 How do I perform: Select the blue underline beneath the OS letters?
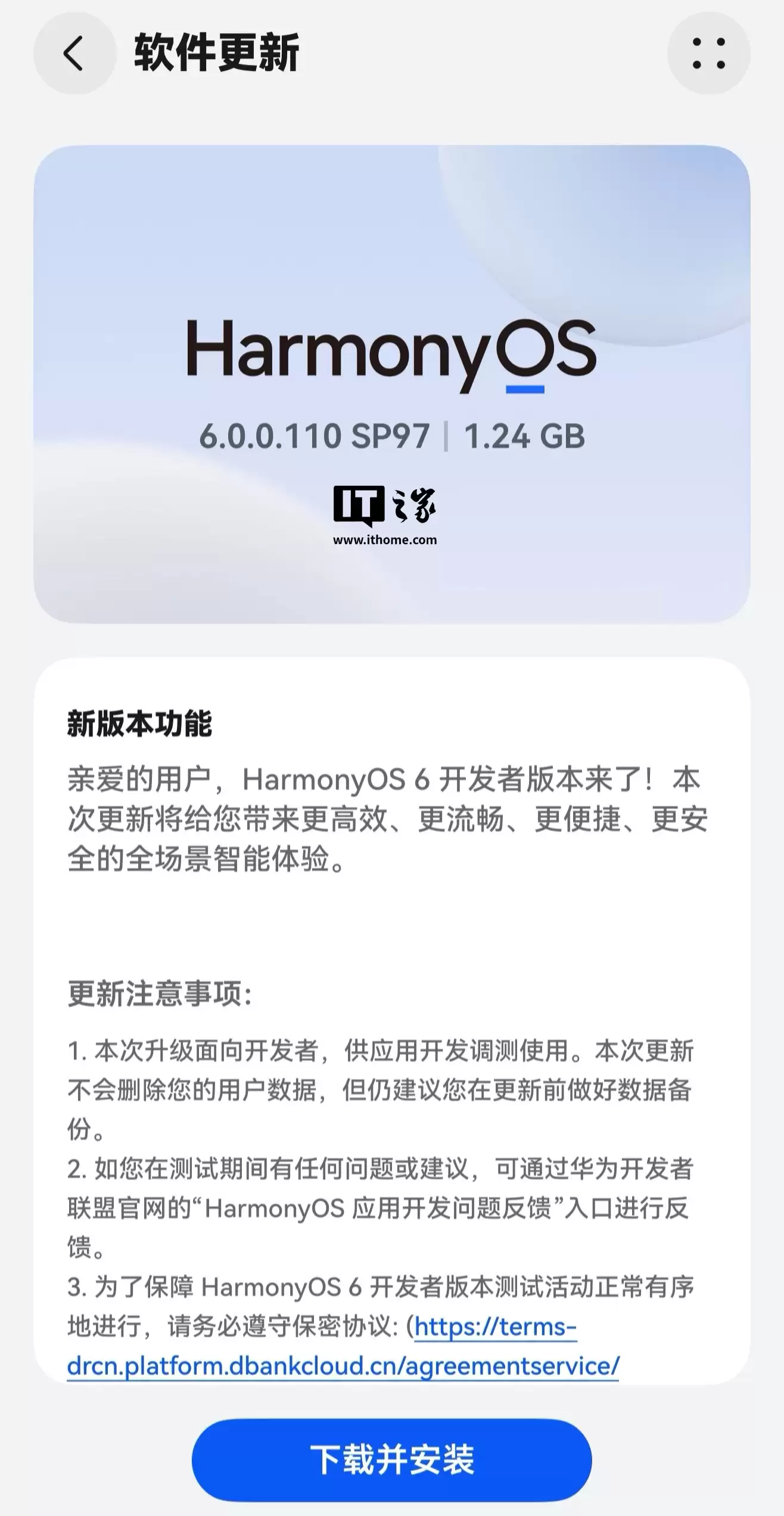pos(526,389)
